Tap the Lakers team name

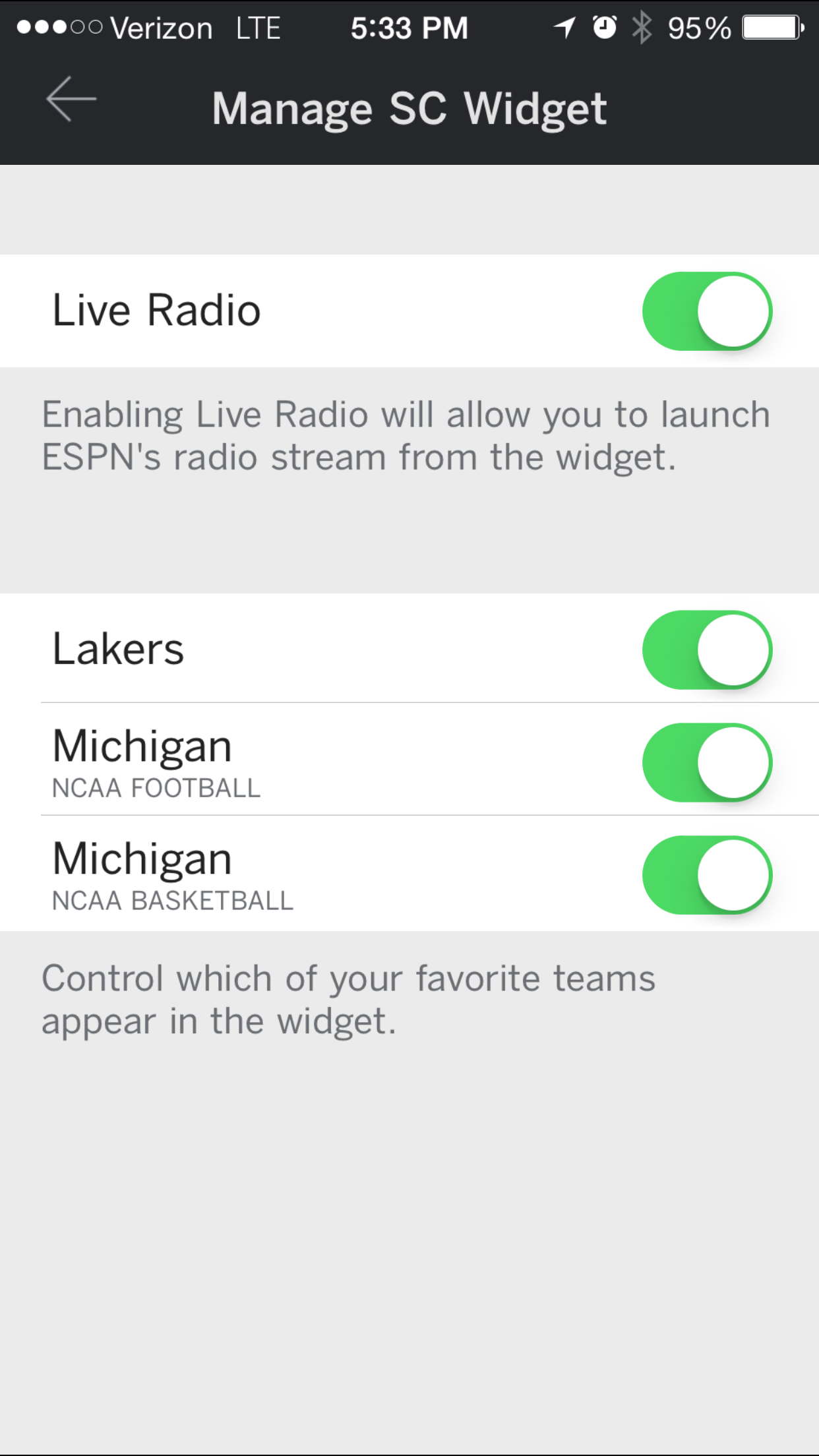pyautogui.click(x=119, y=649)
